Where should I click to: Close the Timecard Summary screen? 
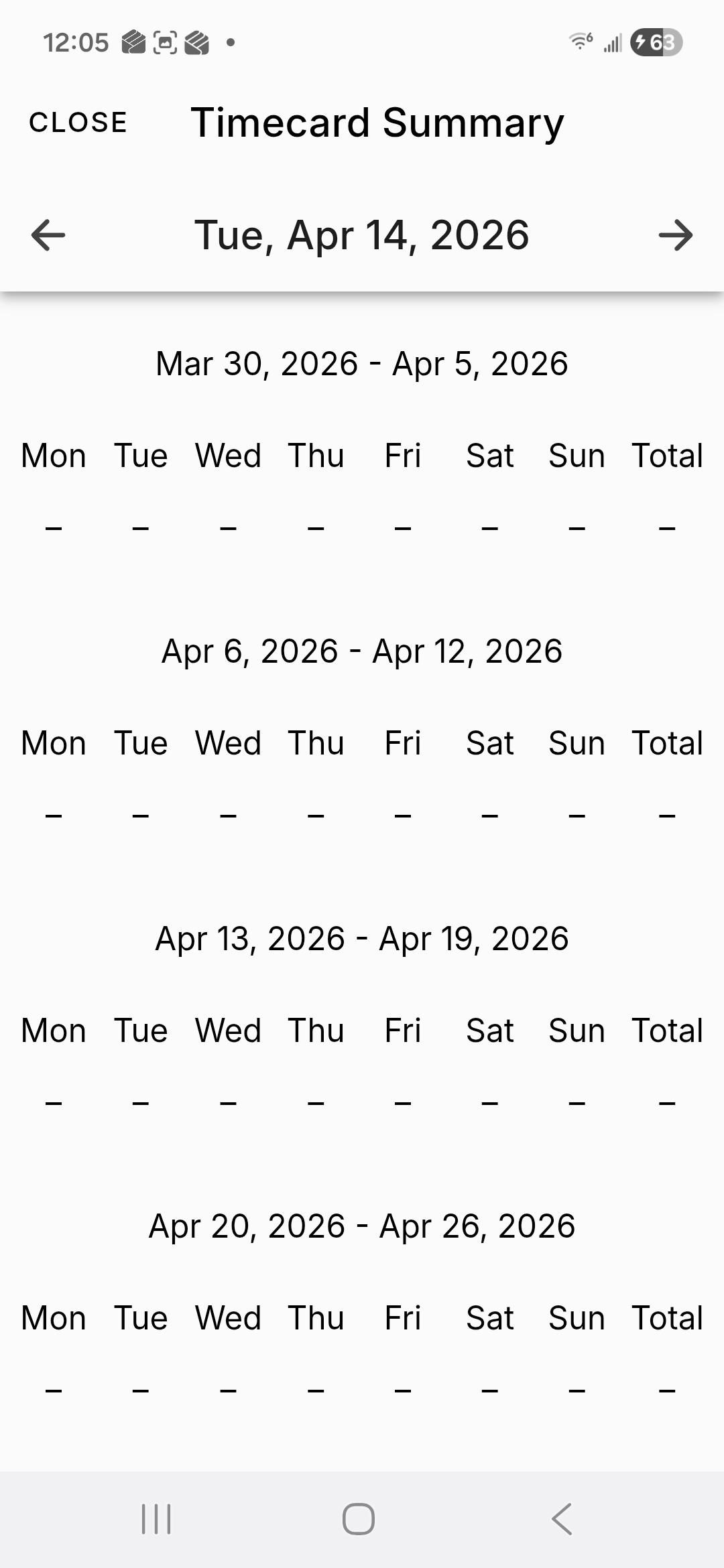[x=78, y=123]
